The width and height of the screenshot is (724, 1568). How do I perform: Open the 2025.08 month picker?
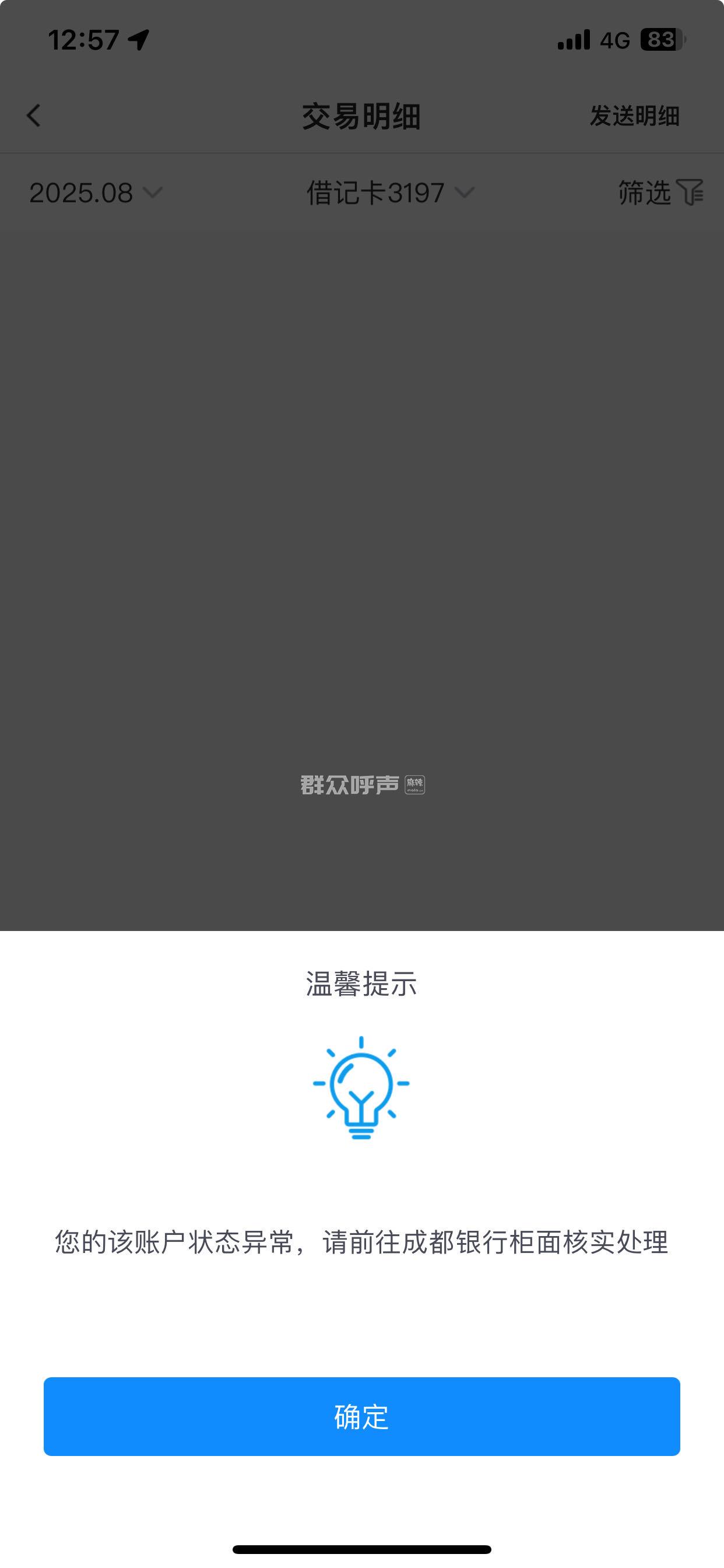pyautogui.click(x=95, y=193)
